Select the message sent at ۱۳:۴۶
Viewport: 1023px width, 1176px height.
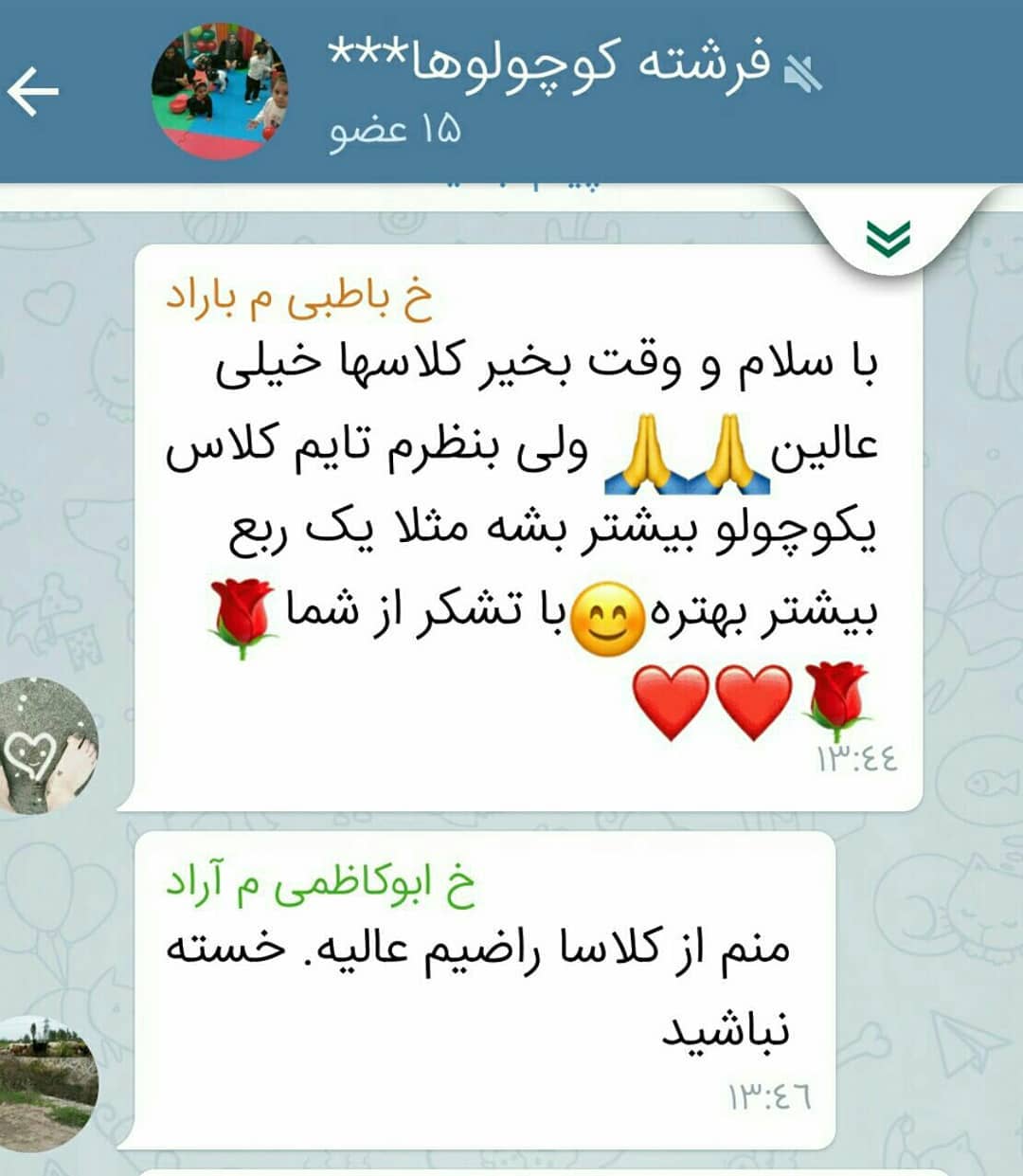(483, 990)
